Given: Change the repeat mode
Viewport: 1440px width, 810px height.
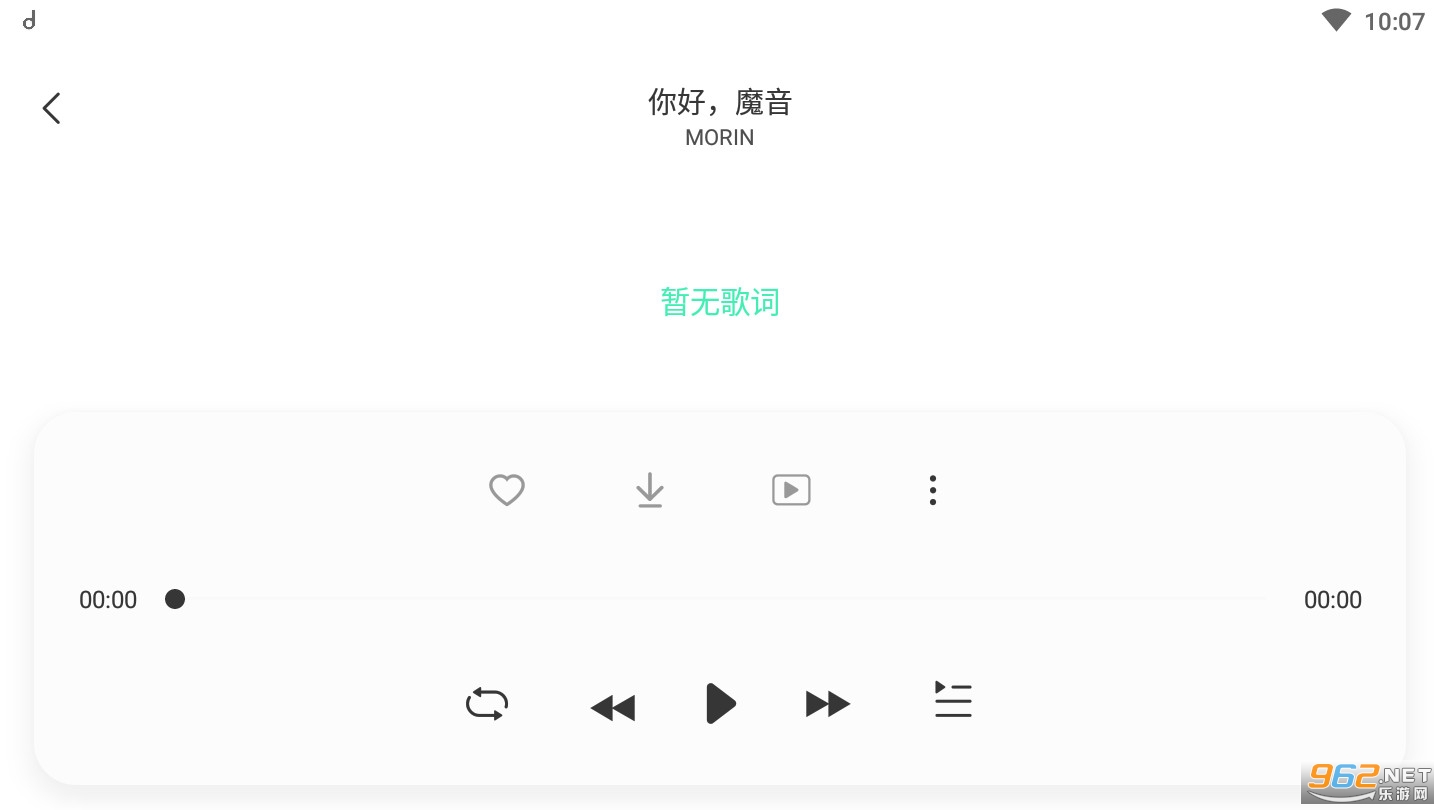Looking at the screenshot, I should coord(487,704).
